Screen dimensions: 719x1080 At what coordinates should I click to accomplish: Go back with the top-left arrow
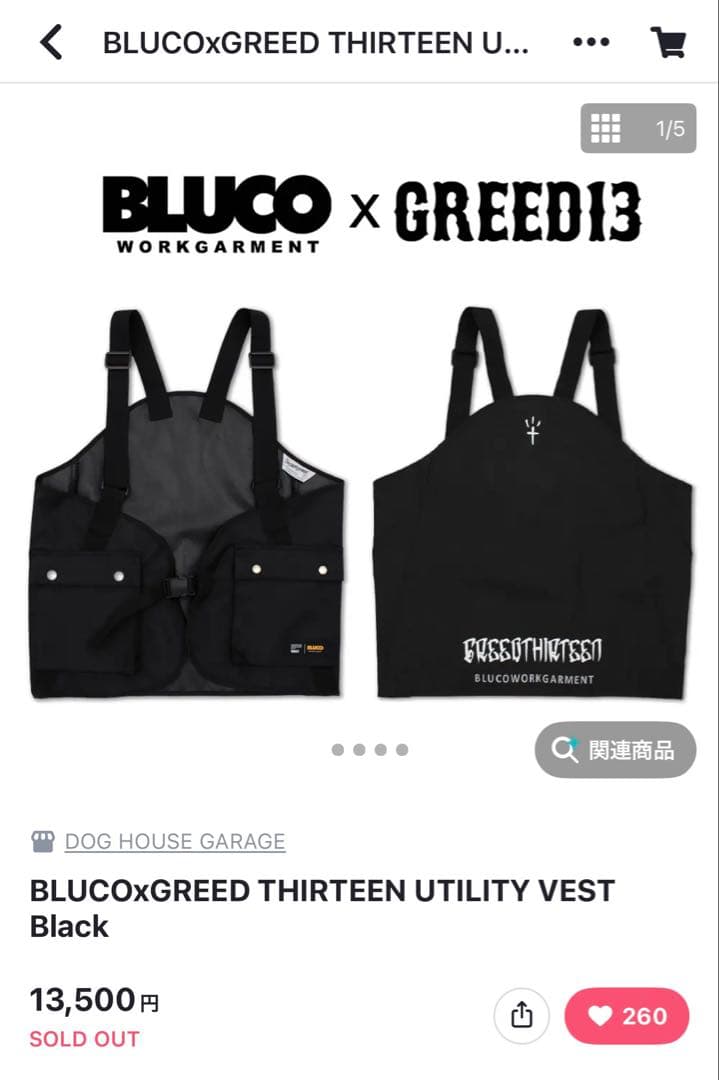(x=51, y=42)
